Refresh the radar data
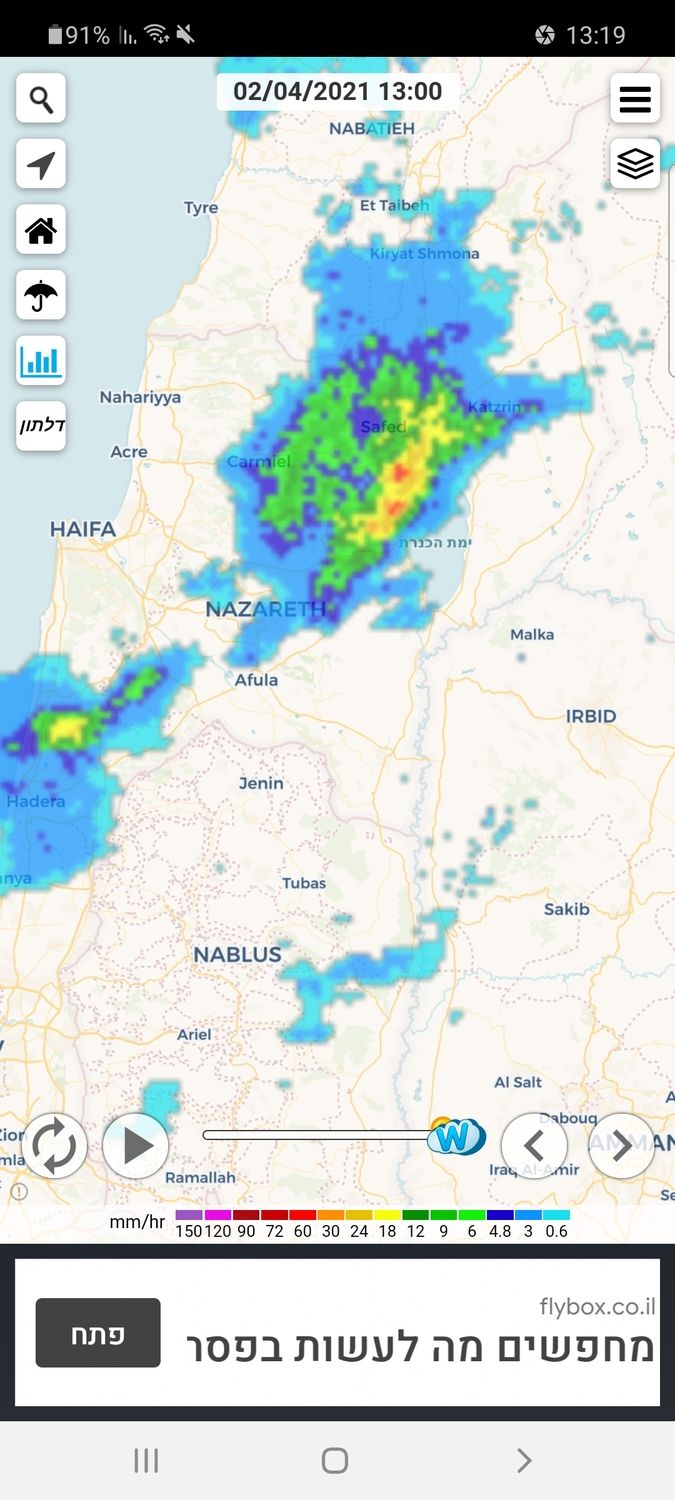Screen dimensions: 675x1500 tap(54, 1146)
